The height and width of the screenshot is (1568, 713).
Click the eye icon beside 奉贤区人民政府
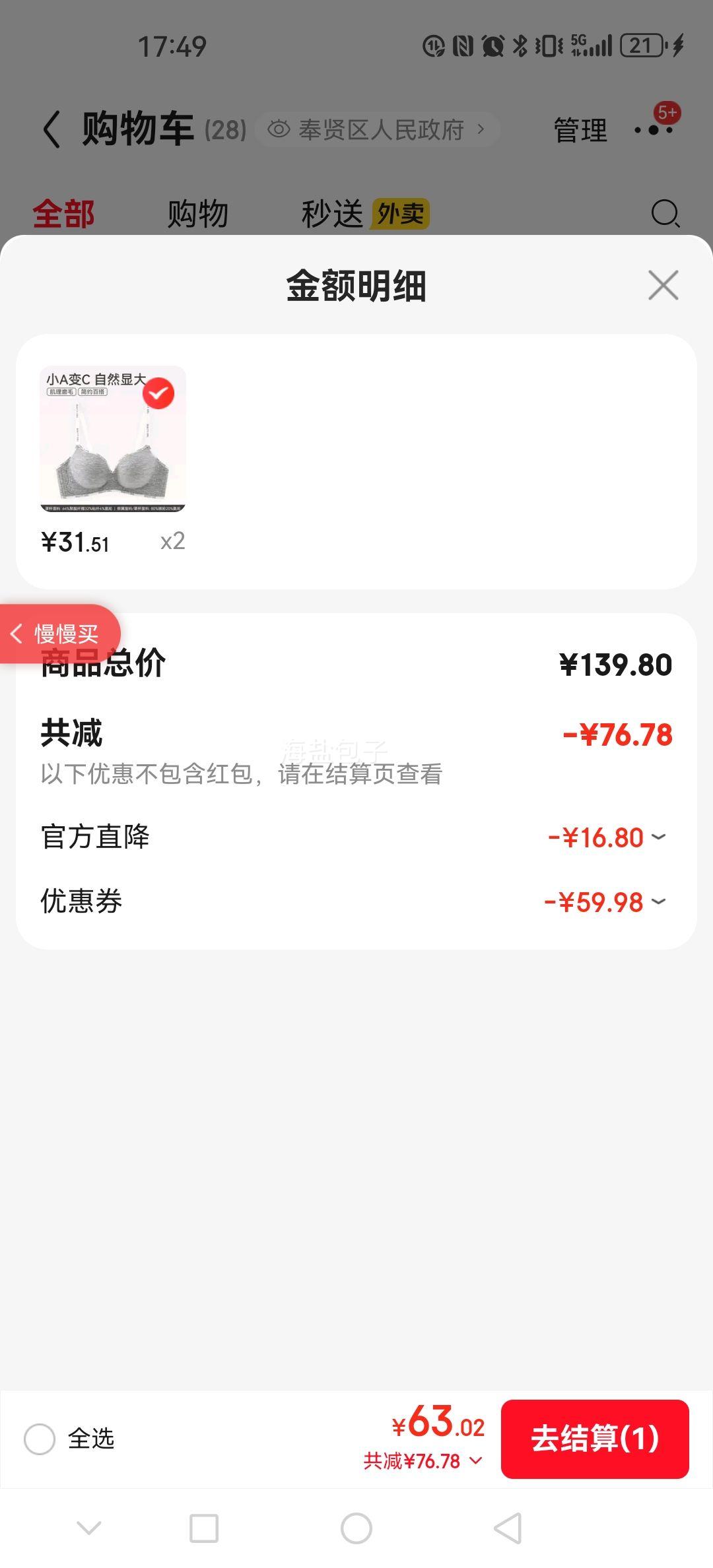[x=280, y=129]
